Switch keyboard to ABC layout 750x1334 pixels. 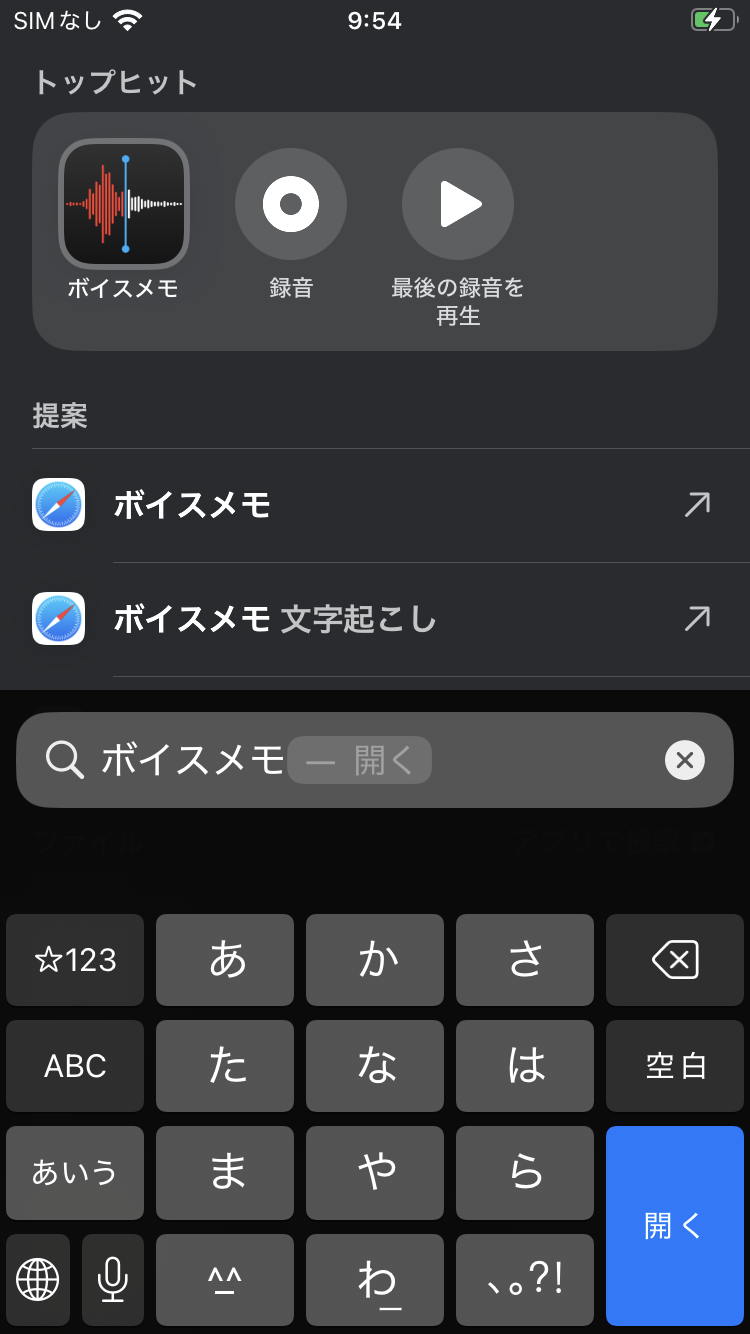tap(75, 1066)
